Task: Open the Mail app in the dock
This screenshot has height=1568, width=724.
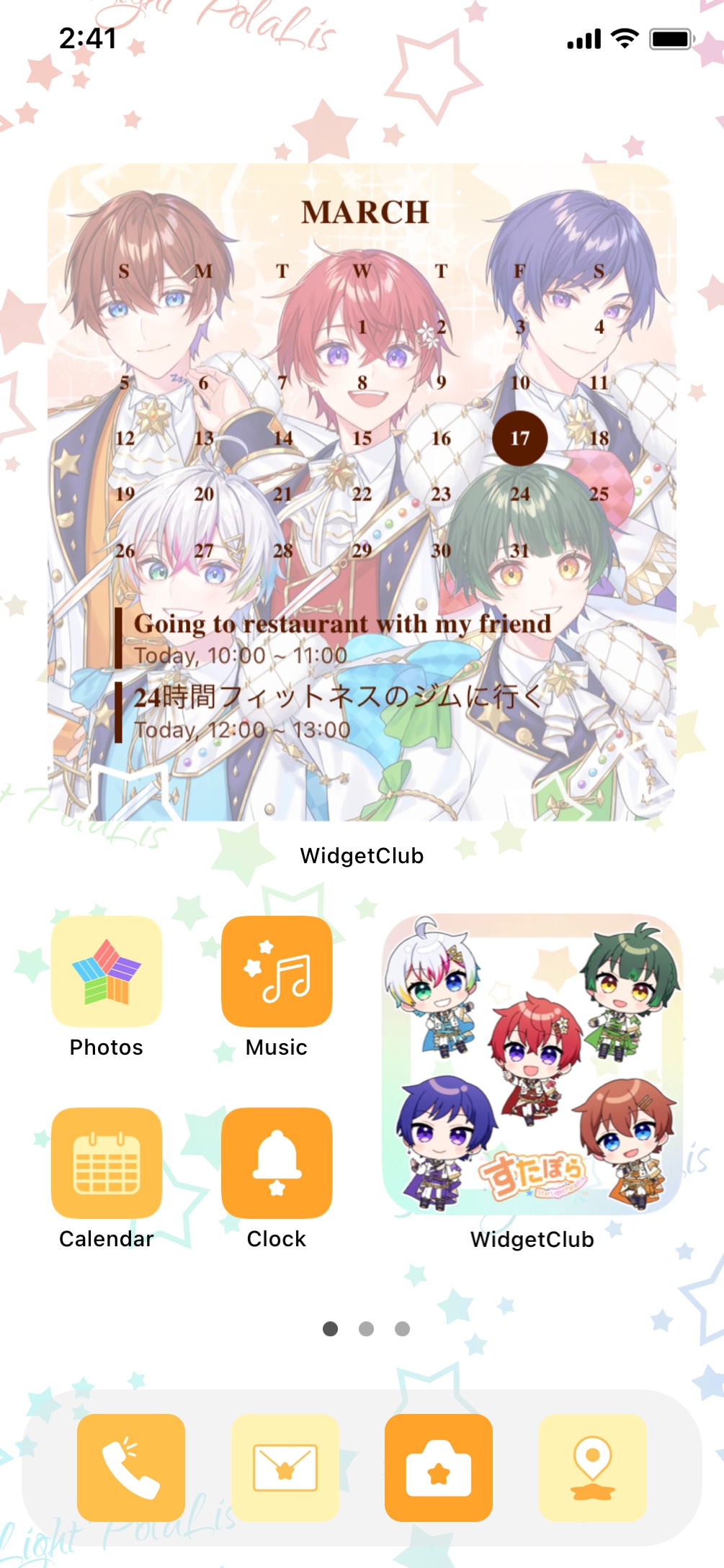Action: click(285, 1468)
